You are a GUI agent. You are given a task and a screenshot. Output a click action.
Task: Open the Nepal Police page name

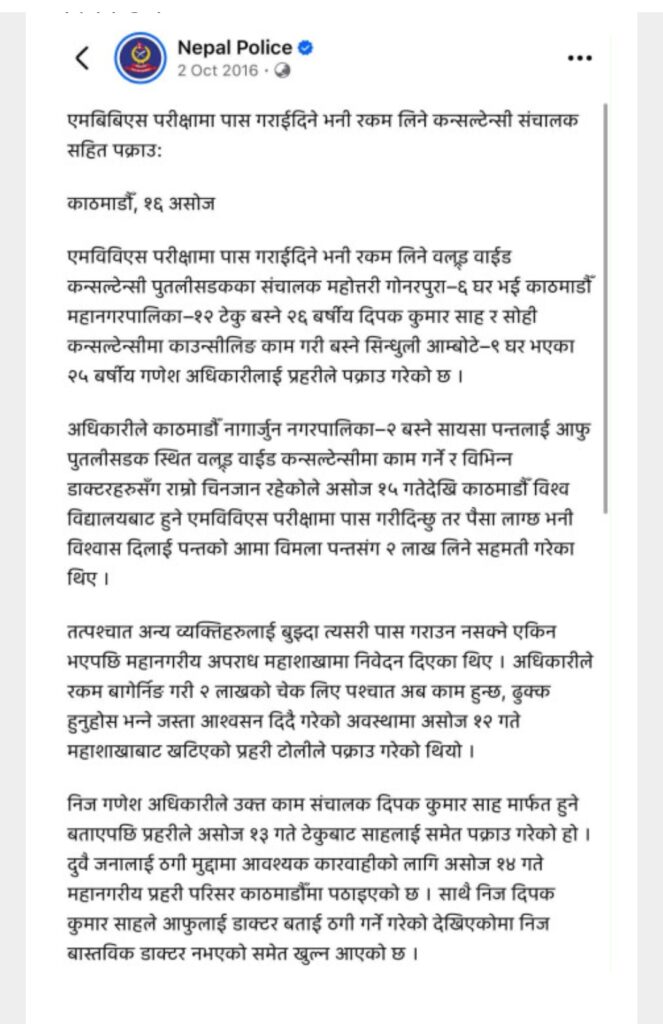[234, 47]
